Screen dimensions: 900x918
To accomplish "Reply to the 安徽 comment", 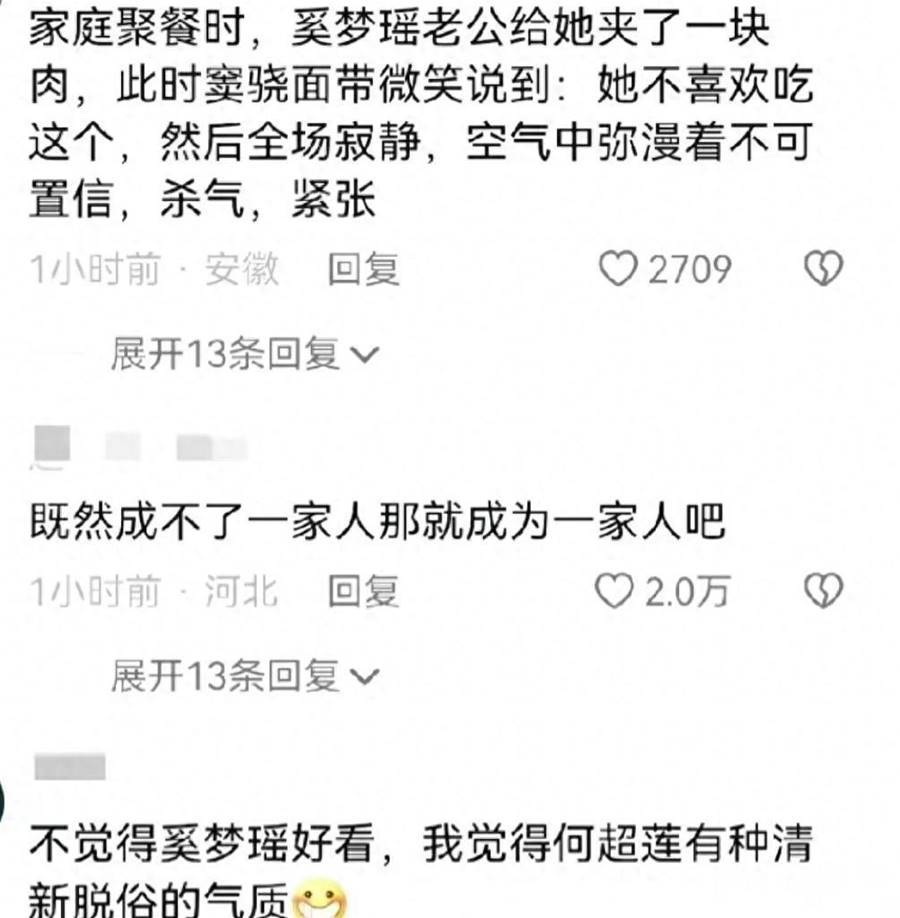I will tap(364, 269).
